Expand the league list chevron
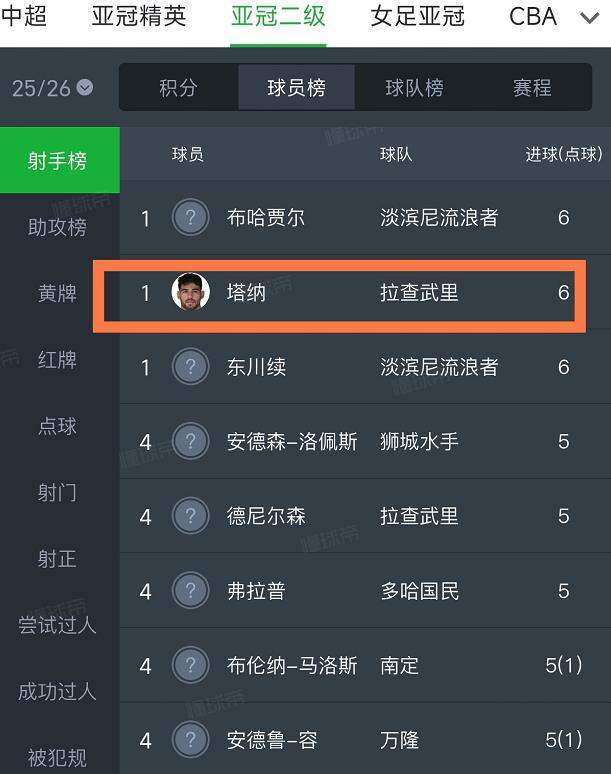 [590, 18]
